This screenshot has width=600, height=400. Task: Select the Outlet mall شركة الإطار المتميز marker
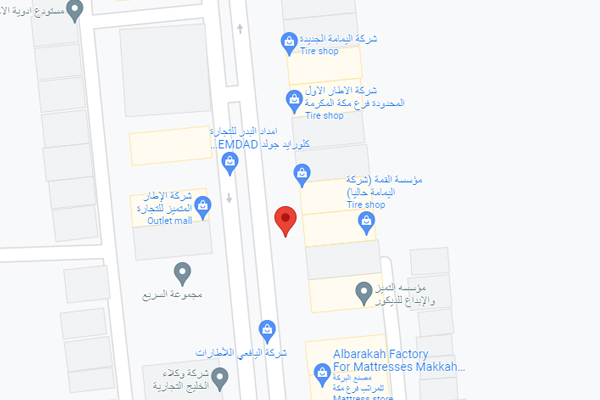click(x=203, y=207)
